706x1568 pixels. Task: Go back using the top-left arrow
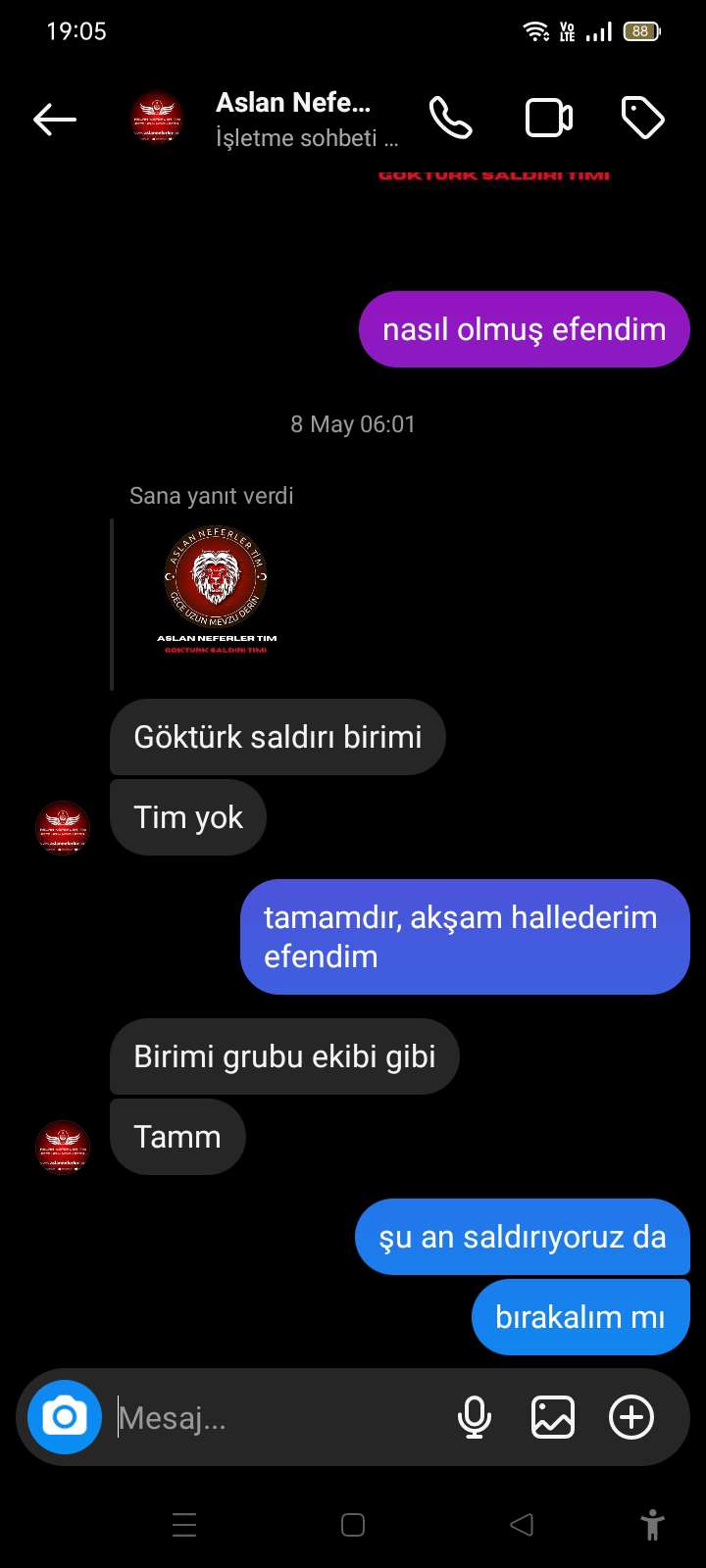[55, 120]
